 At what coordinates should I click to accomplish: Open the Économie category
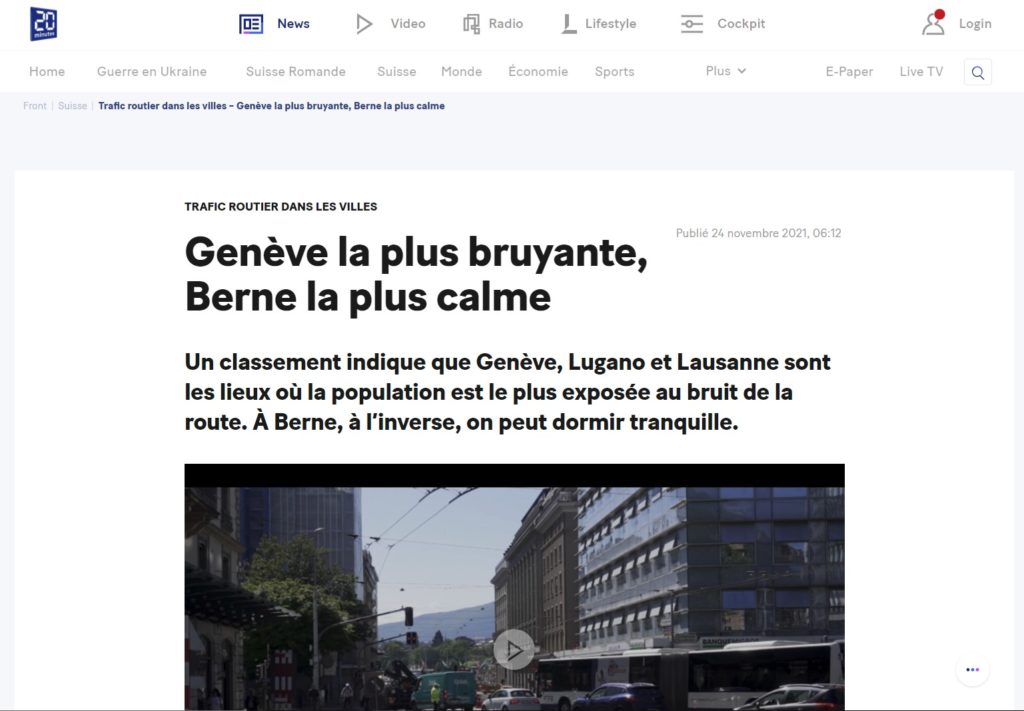pos(538,72)
